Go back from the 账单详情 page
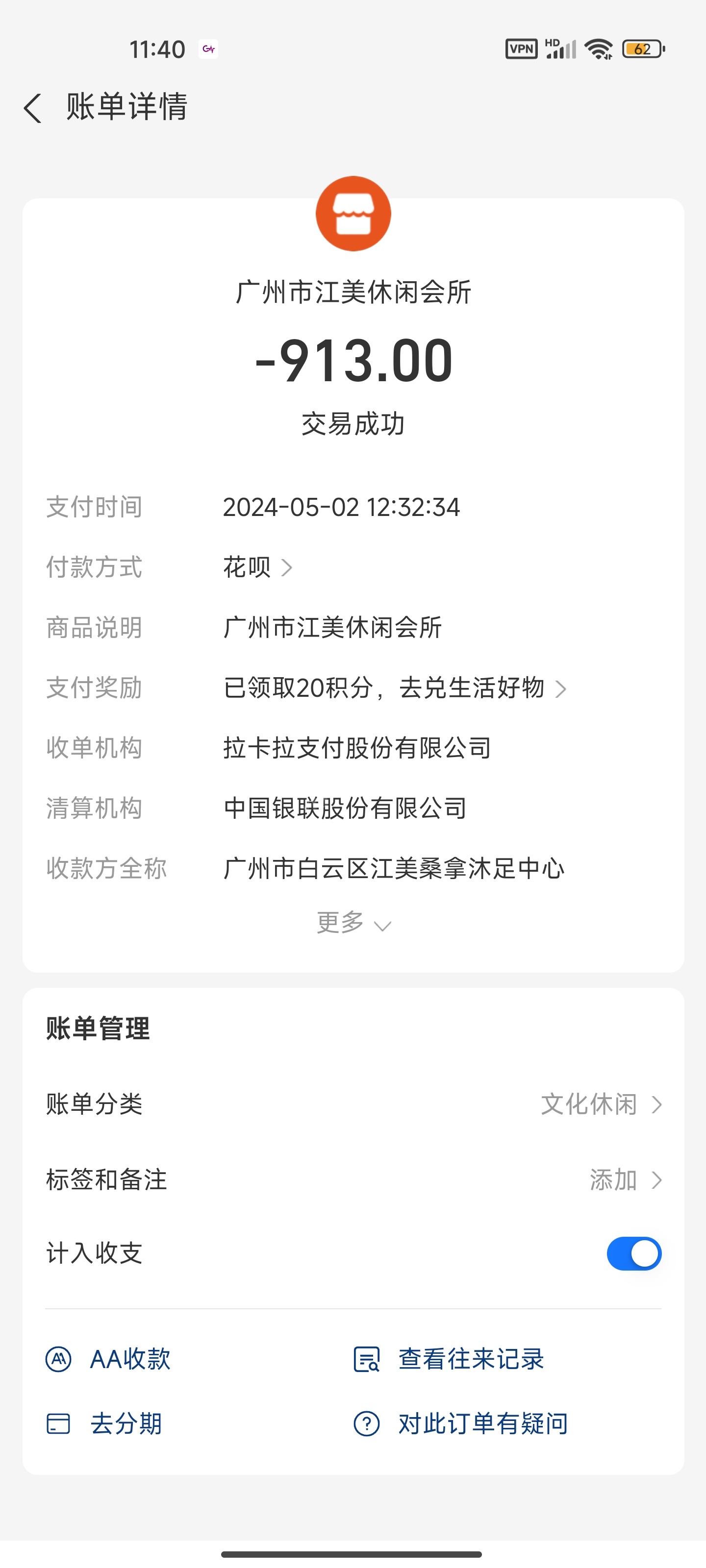The image size is (706, 1568). click(33, 108)
